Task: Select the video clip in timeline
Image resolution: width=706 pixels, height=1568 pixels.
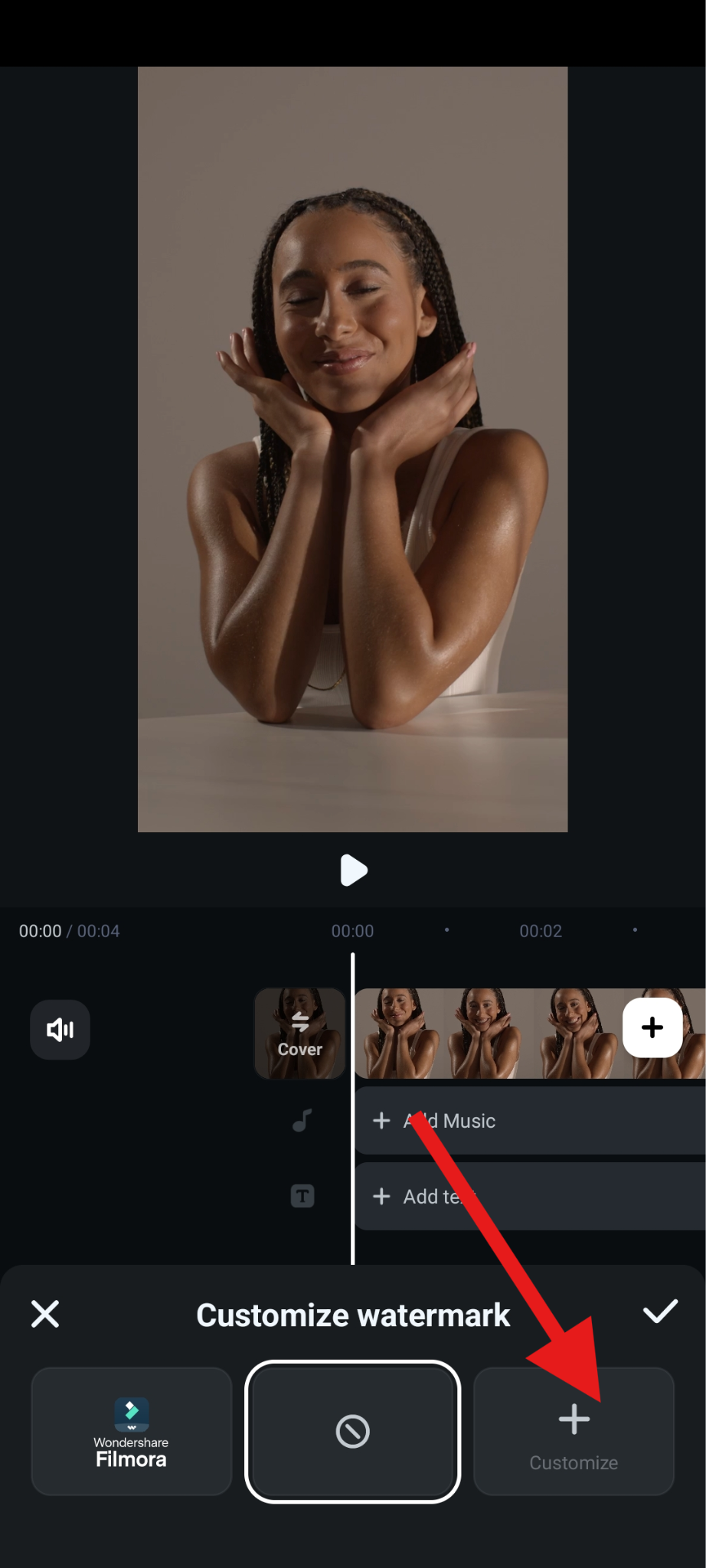Action: pos(482,1034)
